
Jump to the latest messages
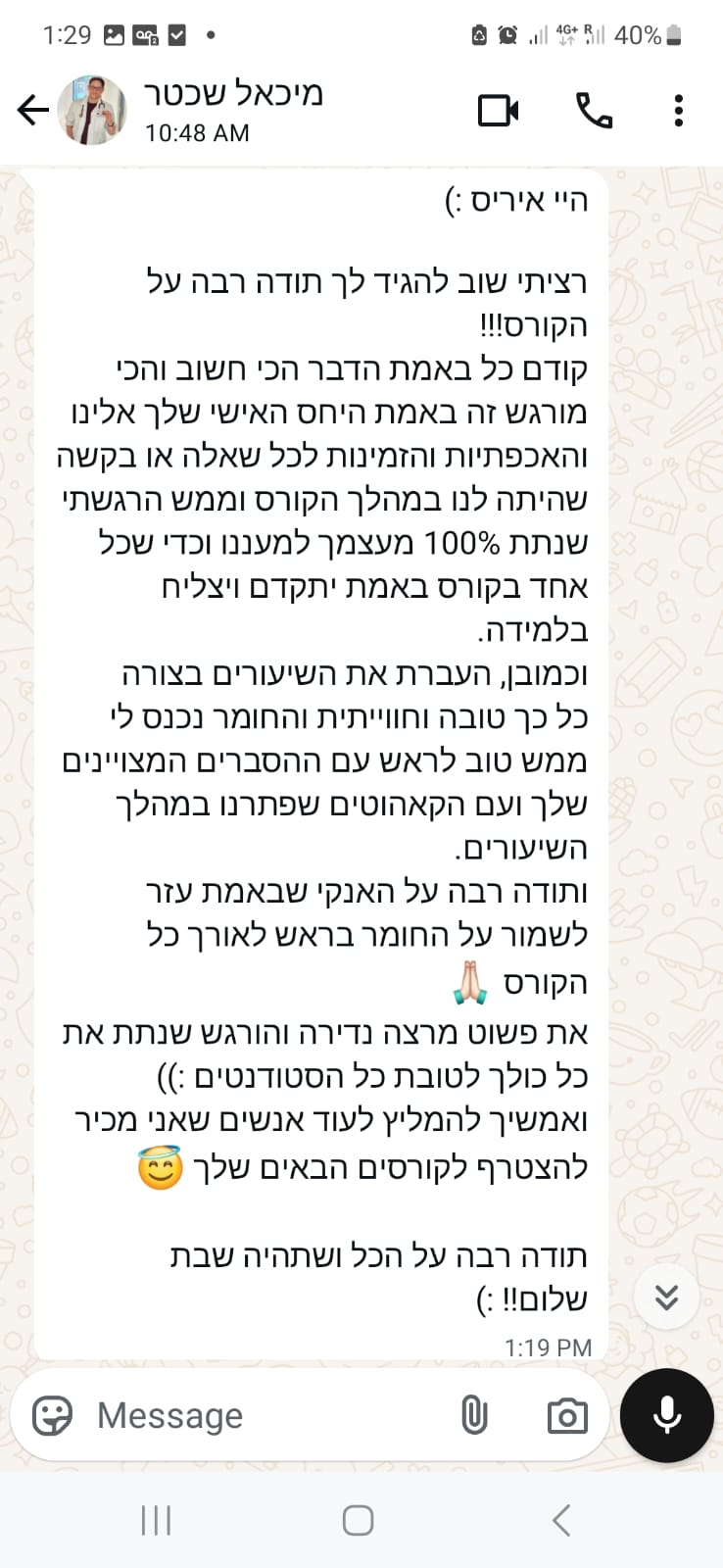point(666,1297)
